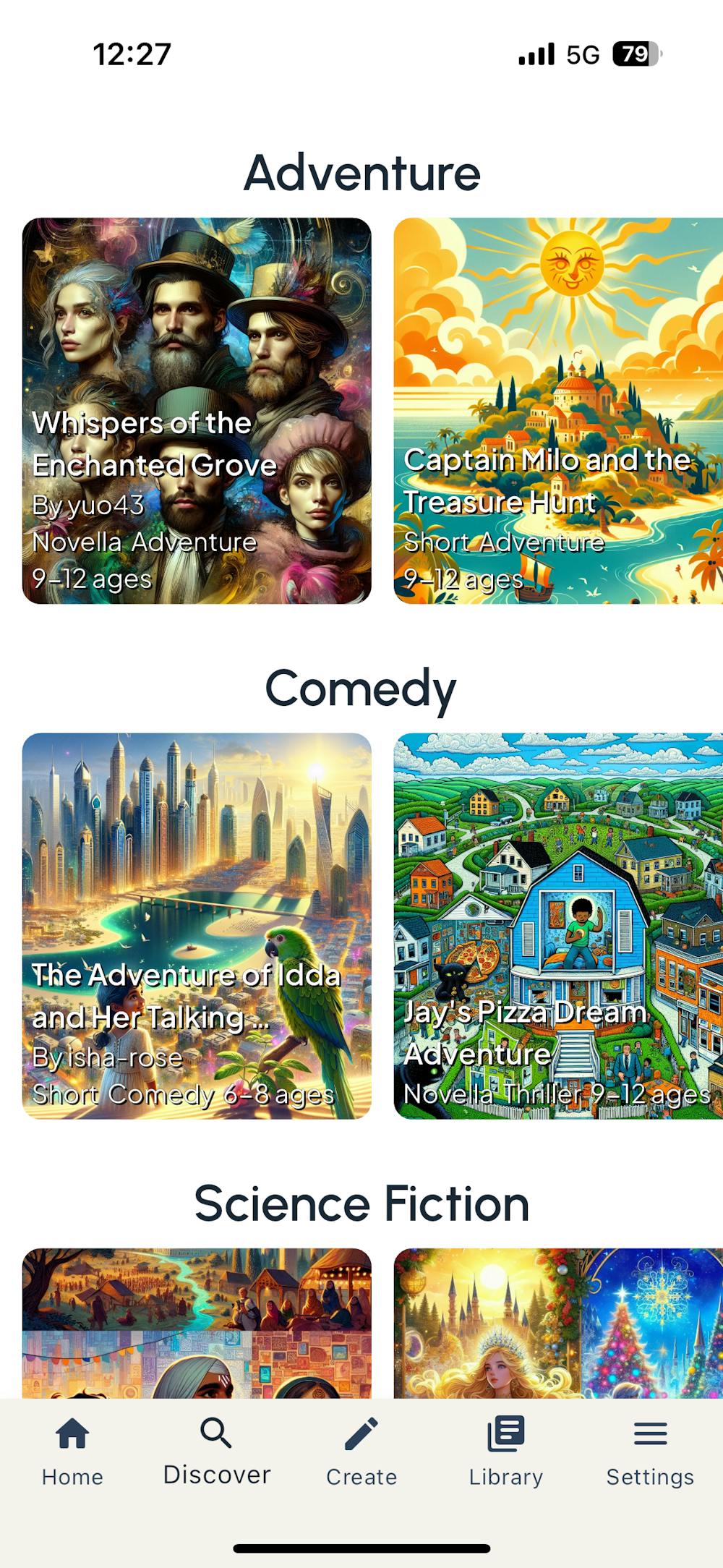The image size is (723, 1568).
Task: Open the Science Fiction story with Christmas tree
Action: point(558,1324)
